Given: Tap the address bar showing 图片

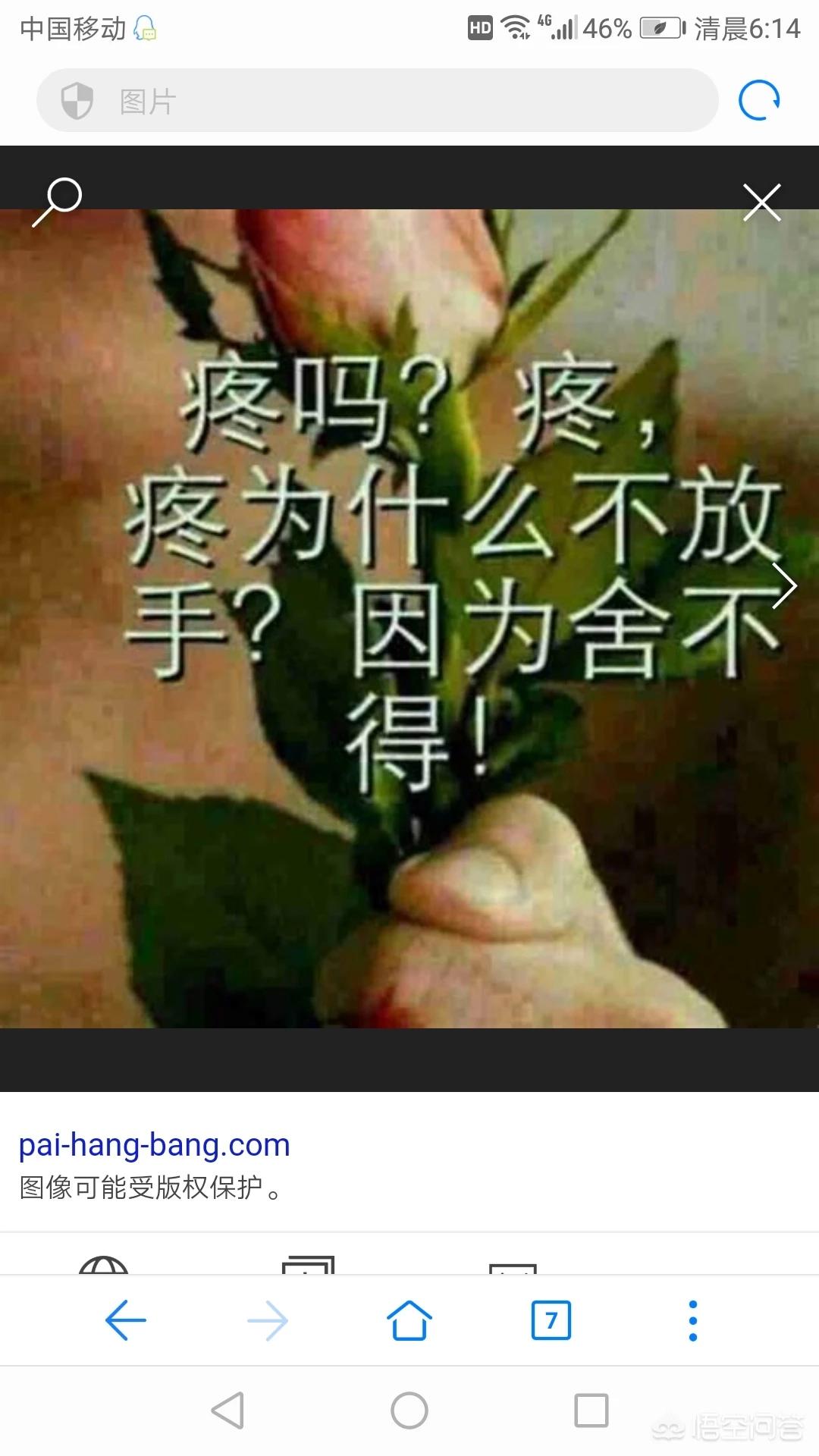Looking at the screenshot, I should click(378, 100).
